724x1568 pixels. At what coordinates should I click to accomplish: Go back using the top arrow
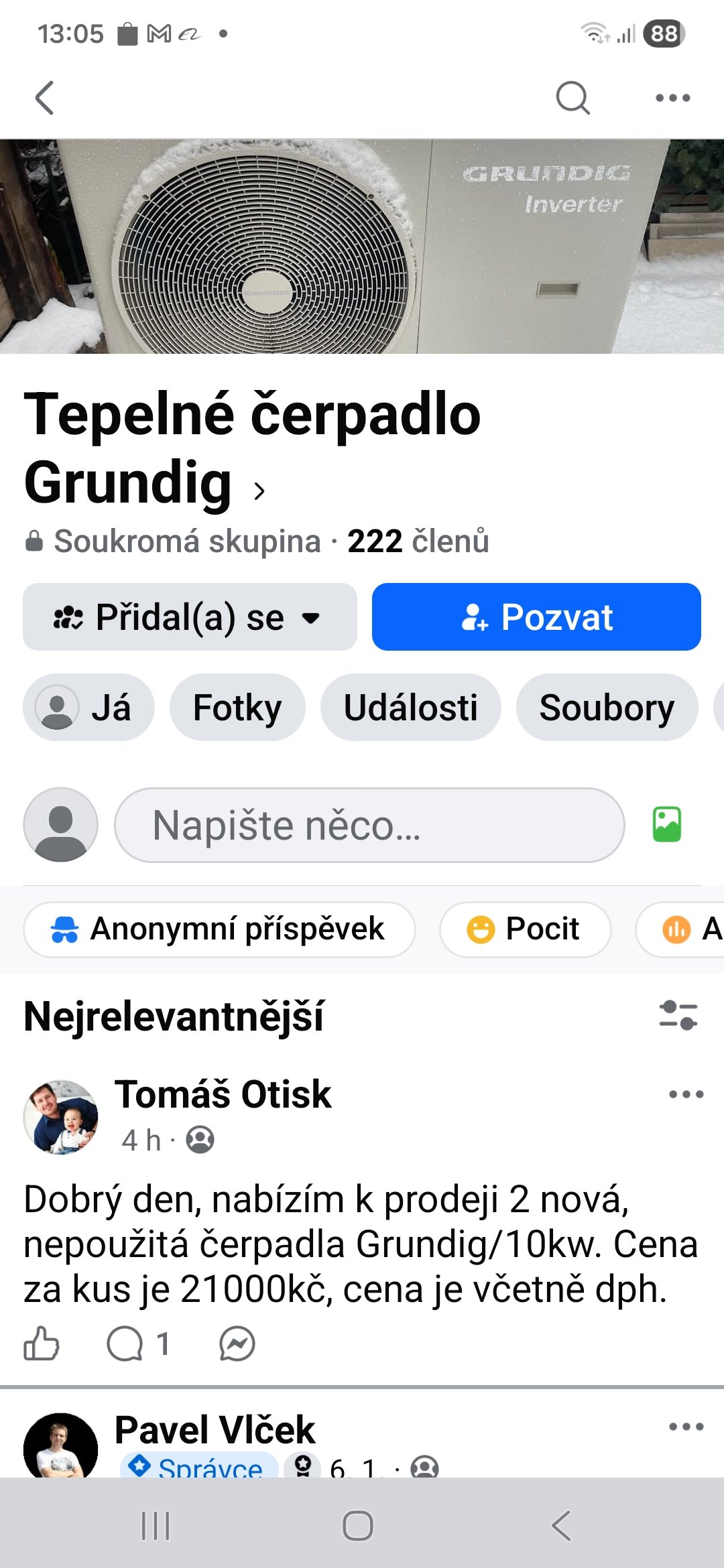(44, 99)
